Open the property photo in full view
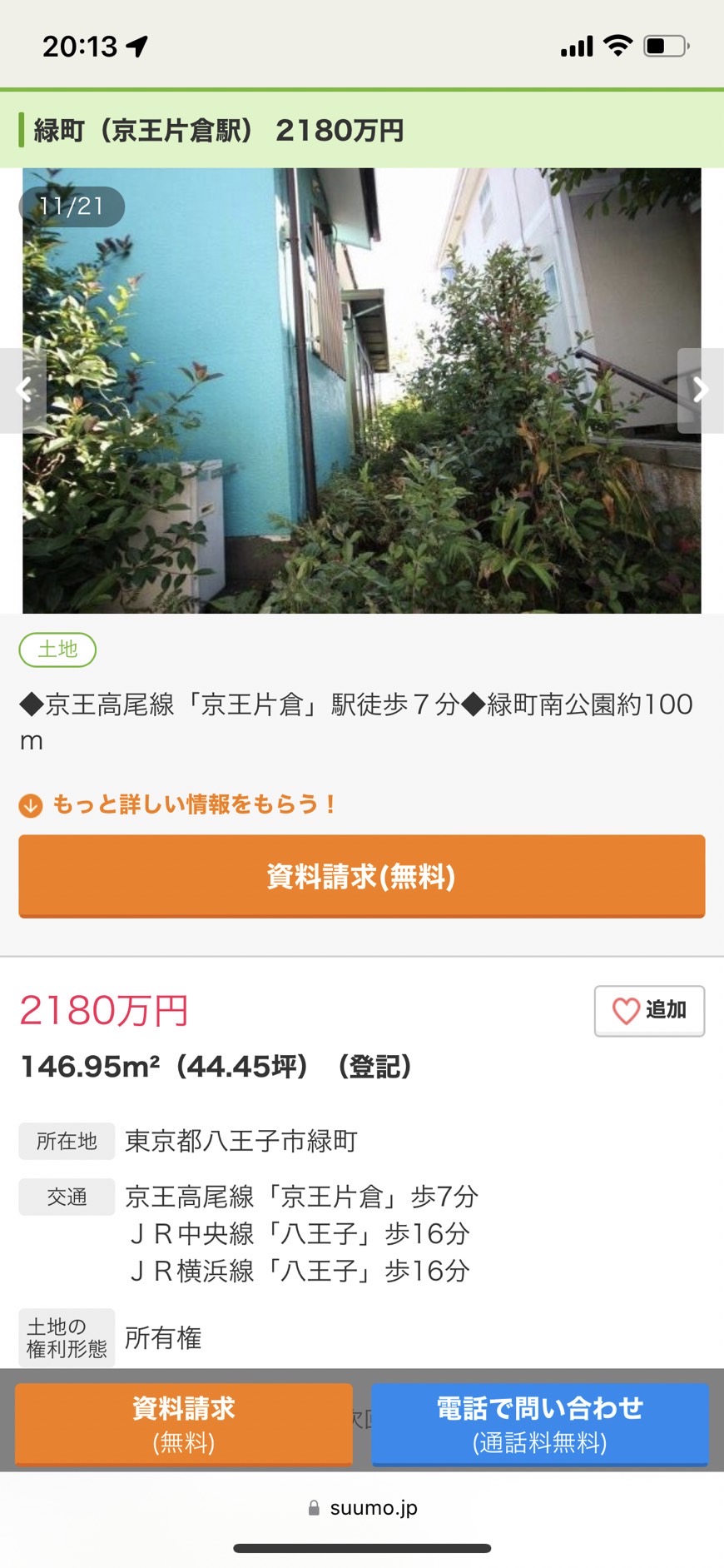Screen dimensions: 724x1568 [x=361, y=391]
